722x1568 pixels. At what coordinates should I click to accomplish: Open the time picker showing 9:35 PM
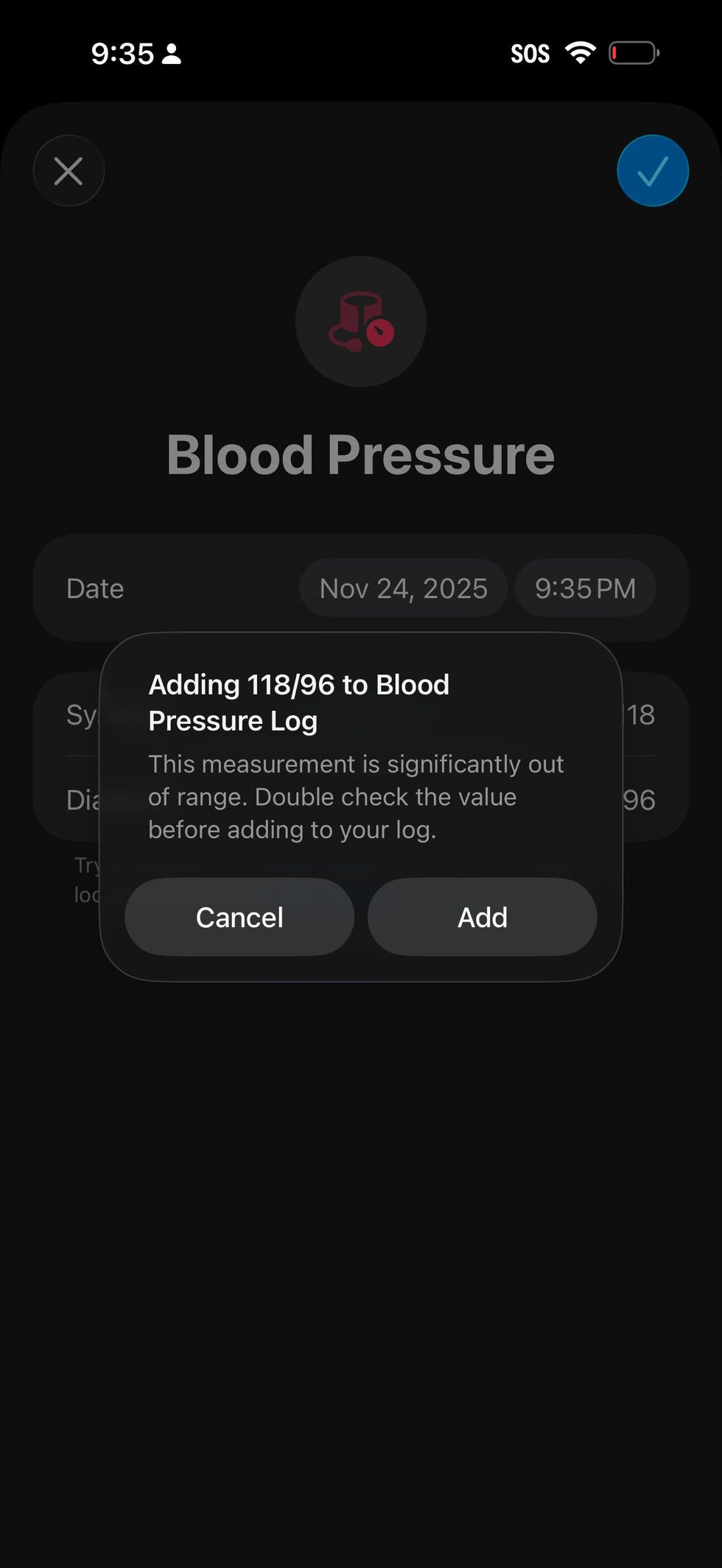click(585, 588)
